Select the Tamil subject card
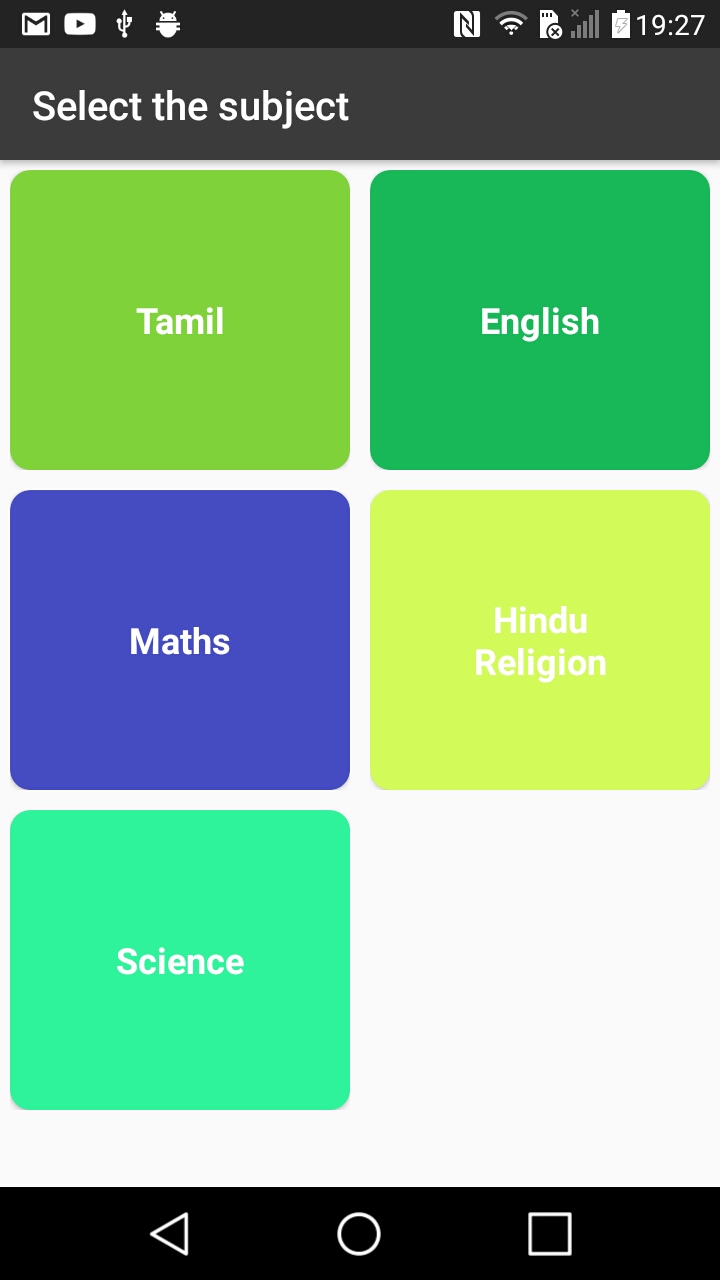The image size is (720, 1280). [180, 320]
